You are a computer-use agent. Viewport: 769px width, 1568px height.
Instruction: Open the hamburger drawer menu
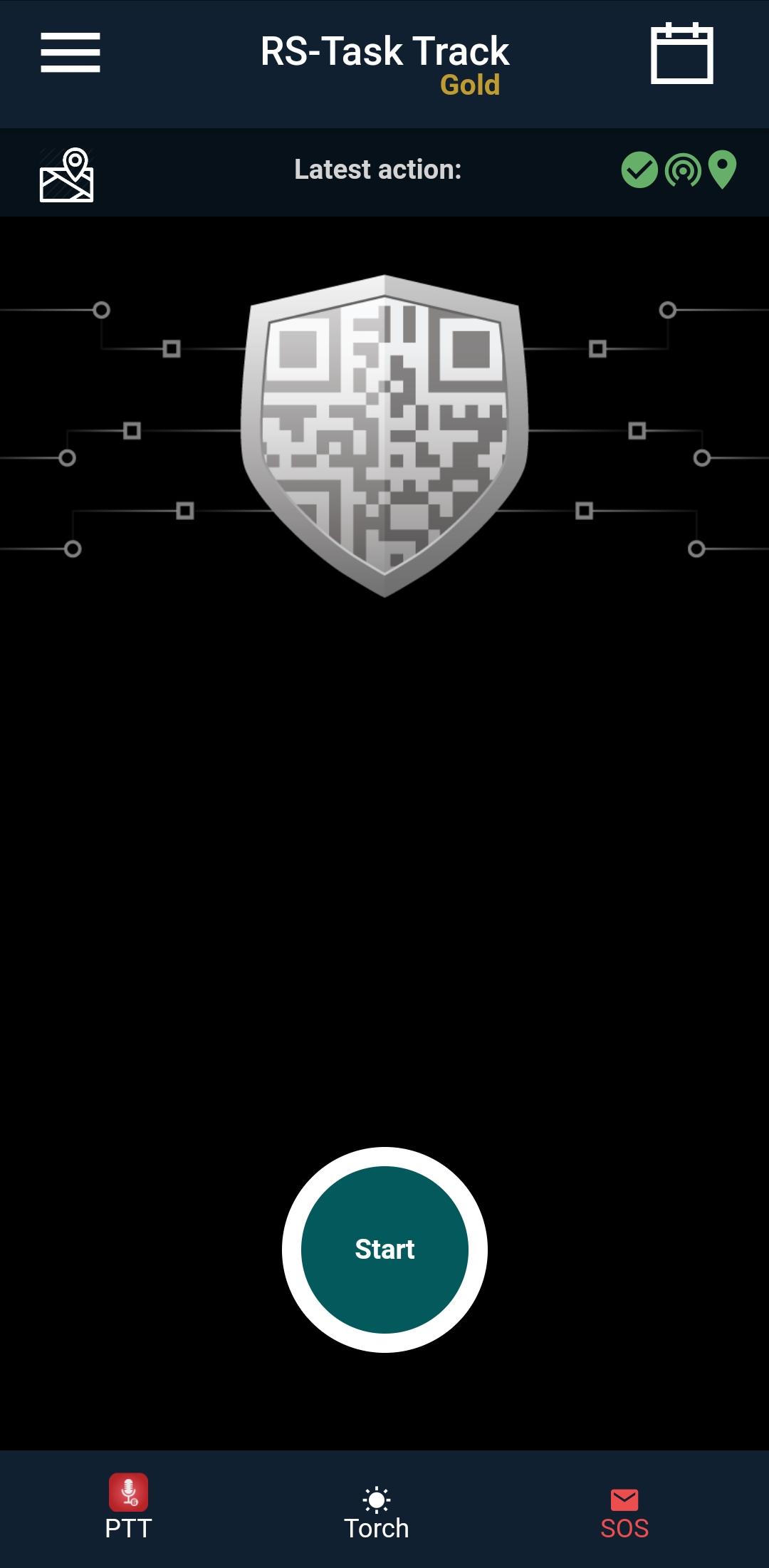point(70,53)
